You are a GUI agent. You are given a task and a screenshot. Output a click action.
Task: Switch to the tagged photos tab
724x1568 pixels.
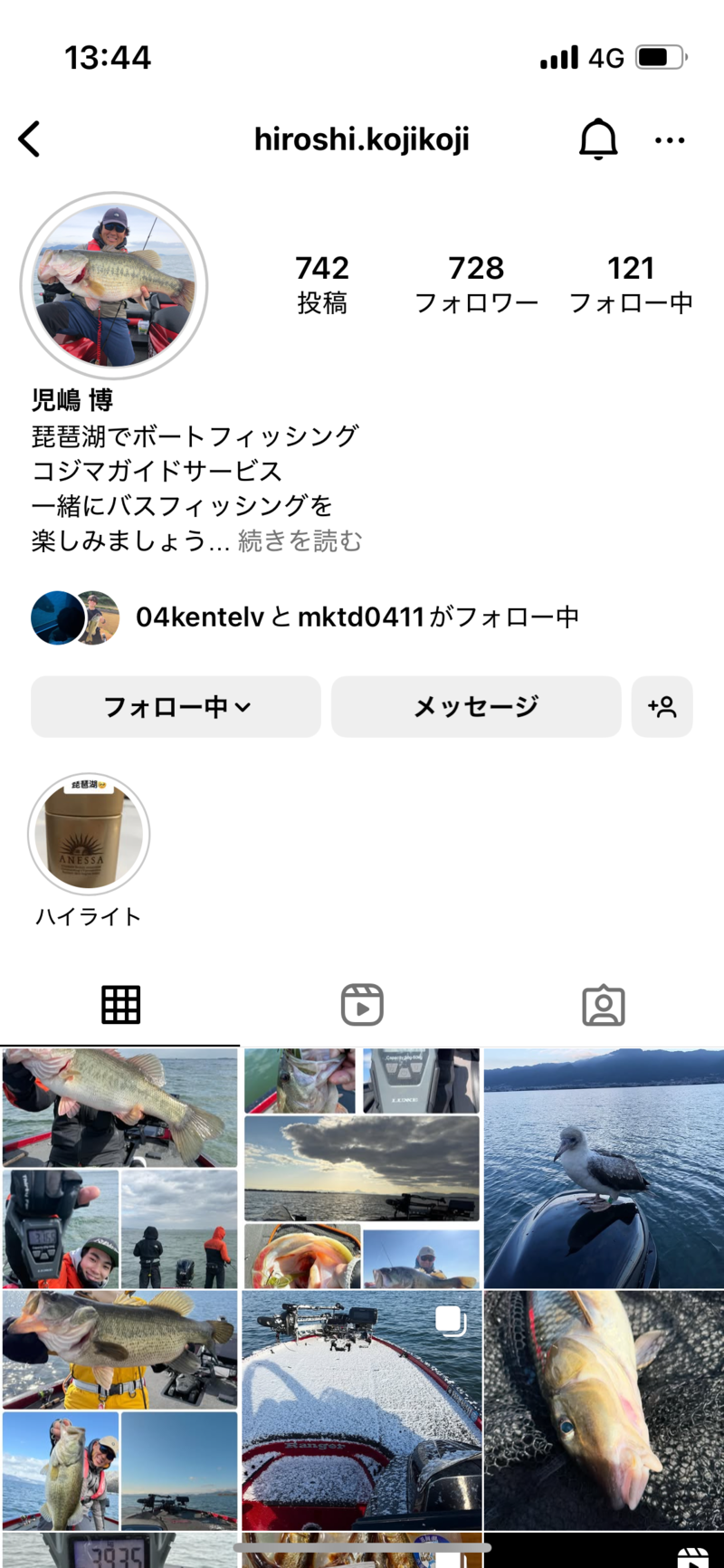(x=603, y=1005)
